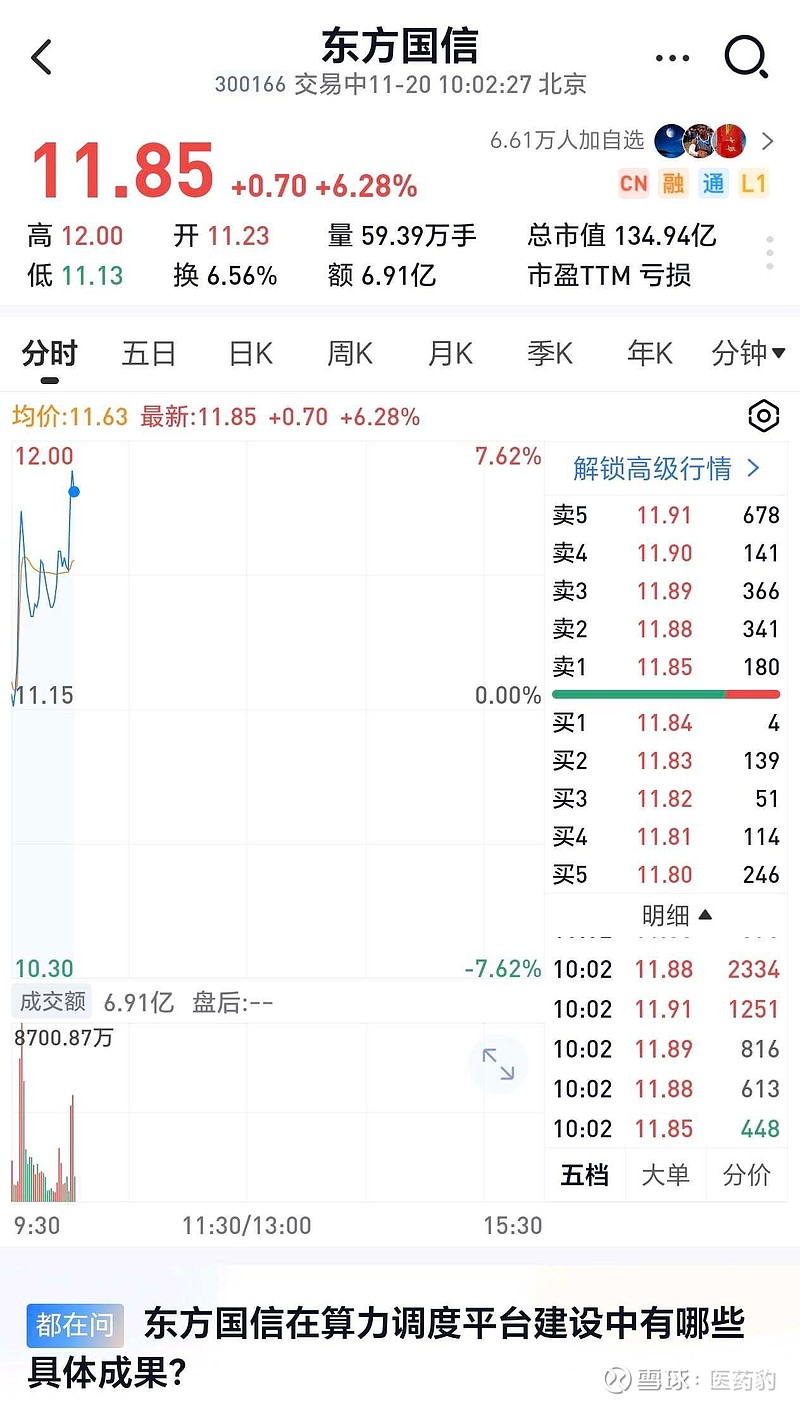Switch to the 日K daily chart tab
This screenshot has height=1405, width=800.
coord(248,353)
